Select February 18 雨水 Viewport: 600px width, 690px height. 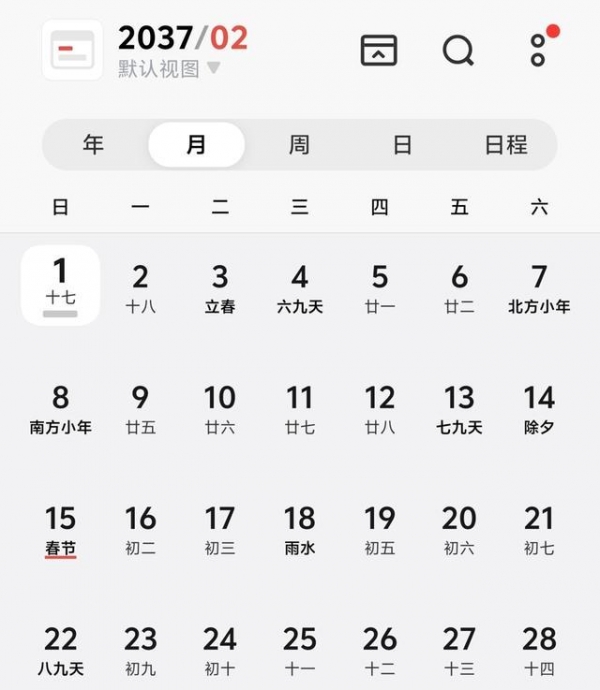300,530
